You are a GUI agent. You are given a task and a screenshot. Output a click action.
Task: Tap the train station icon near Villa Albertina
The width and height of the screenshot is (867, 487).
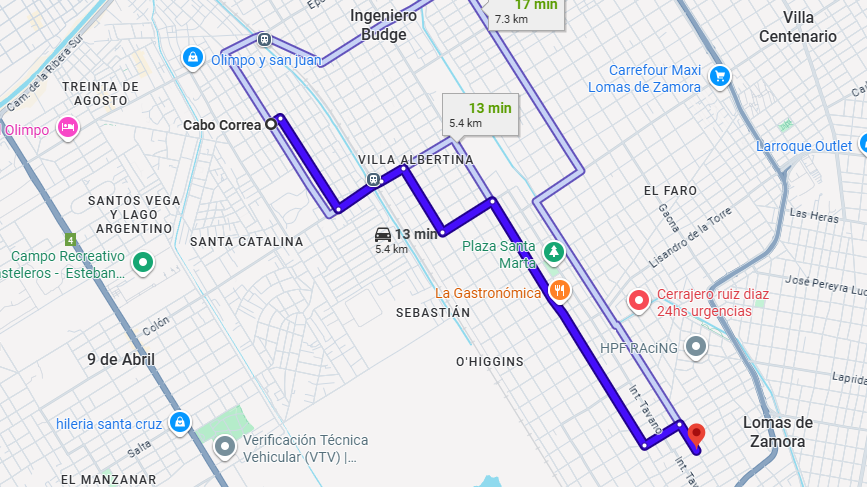[x=372, y=180]
